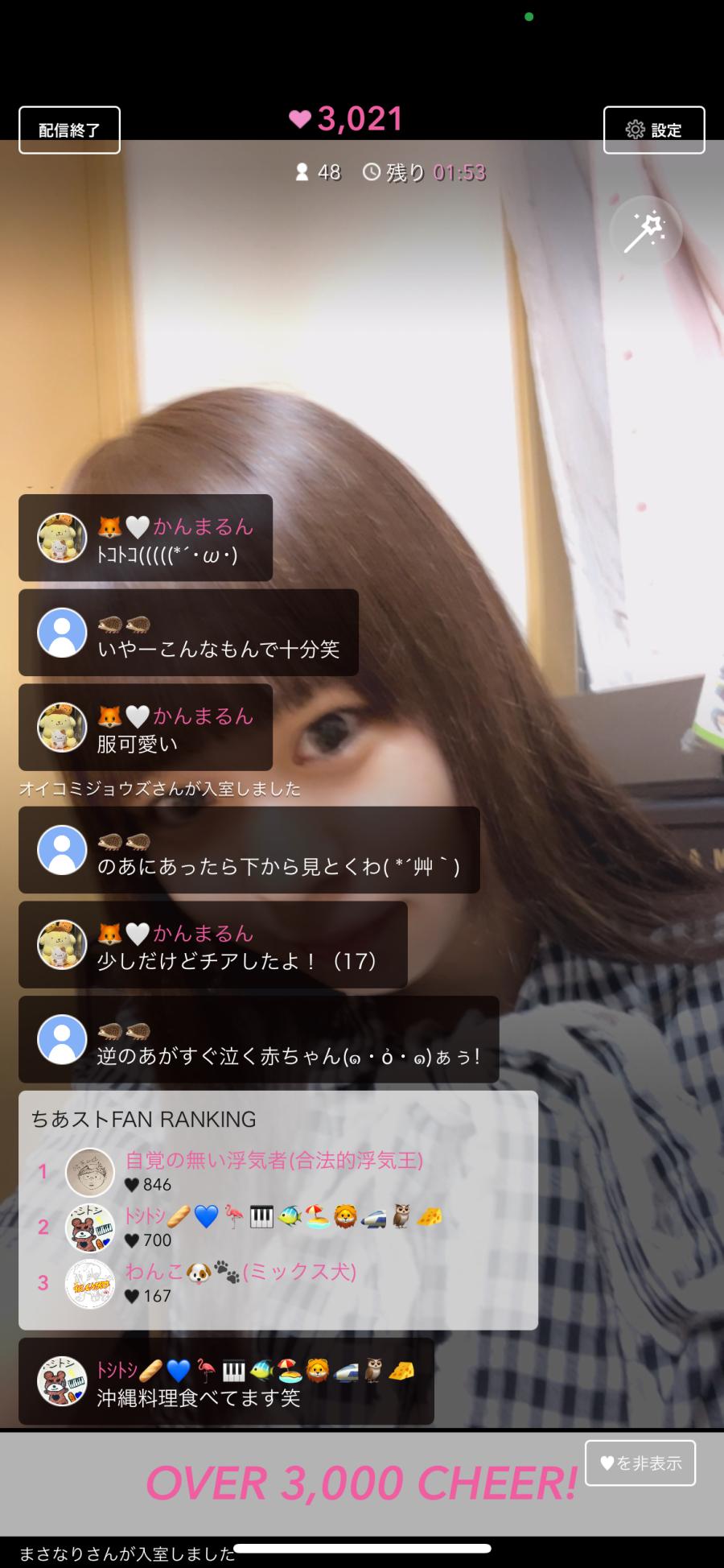Tap the ♥を非表示 hide hearts button

coord(640,1463)
